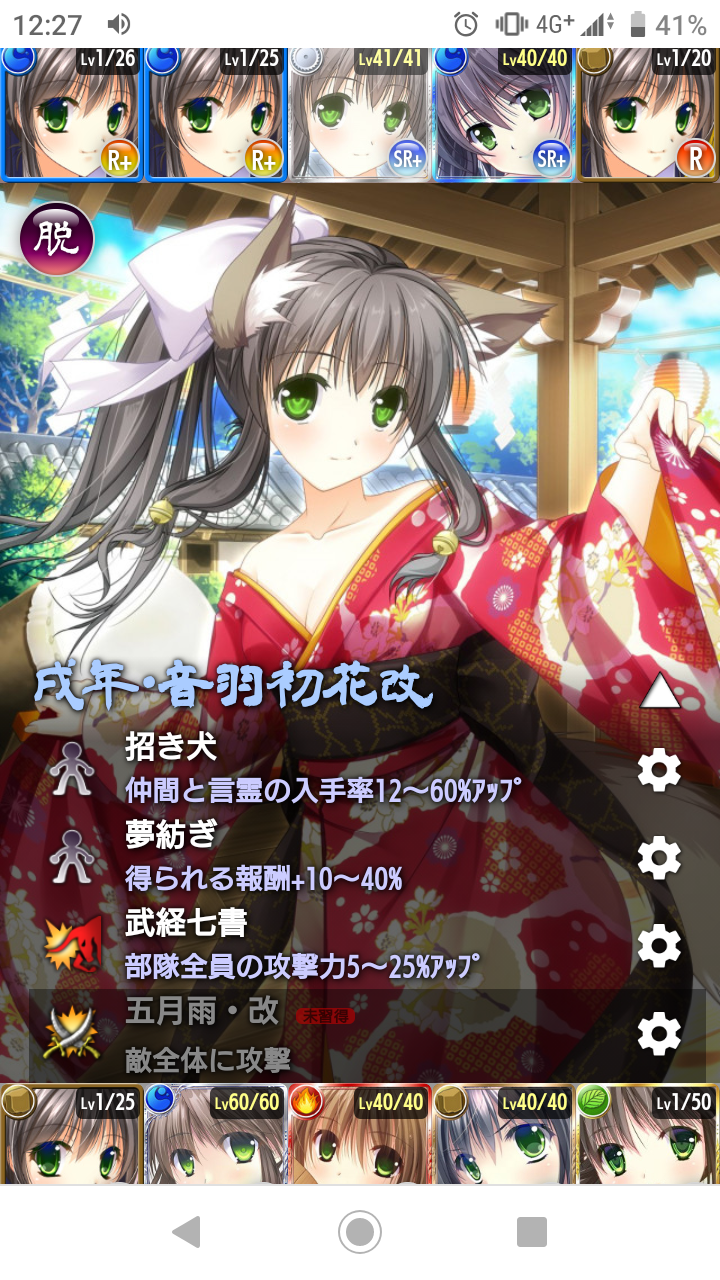This screenshot has height=1280, width=720.
Task: Collapse skills panel with white triangle
Action: [x=660, y=691]
